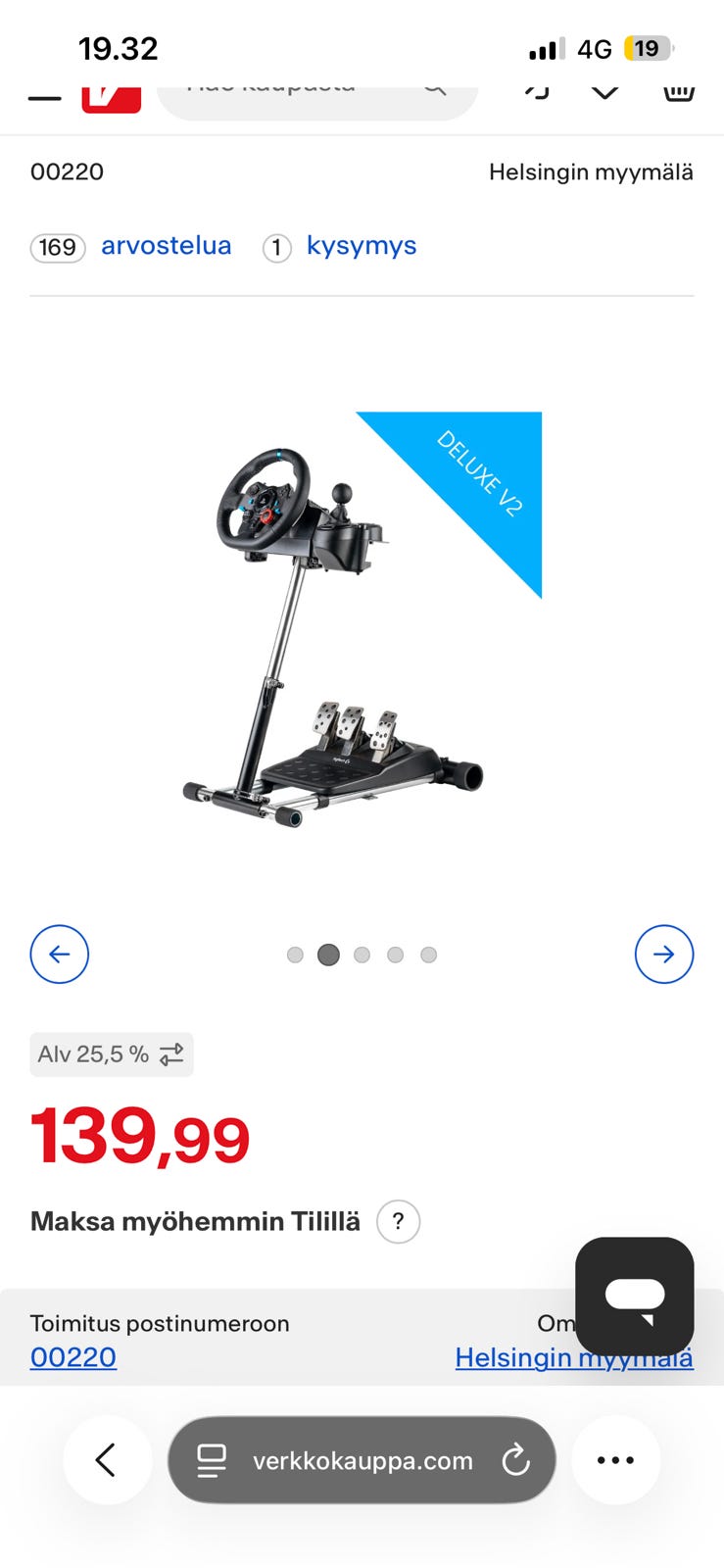724x1568 pixels.
Task: Open the browser's more options menu
Action: point(615,1459)
